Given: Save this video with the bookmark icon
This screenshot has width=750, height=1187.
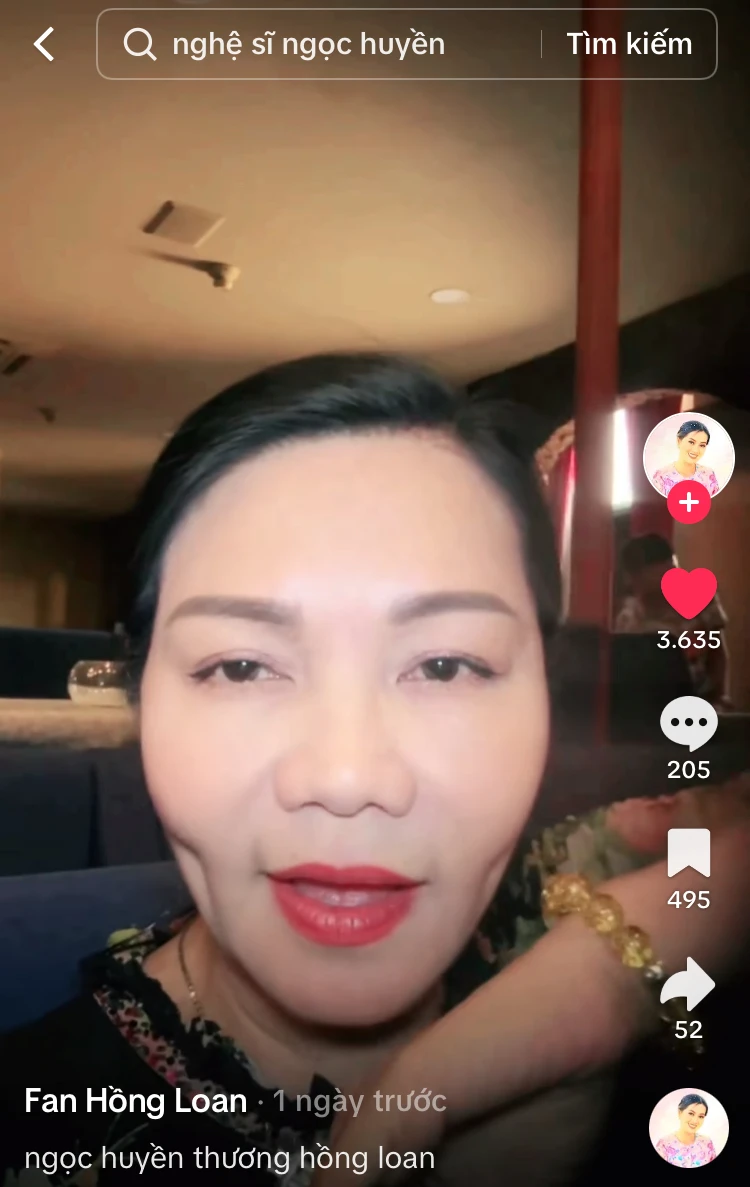Looking at the screenshot, I should point(689,853).
